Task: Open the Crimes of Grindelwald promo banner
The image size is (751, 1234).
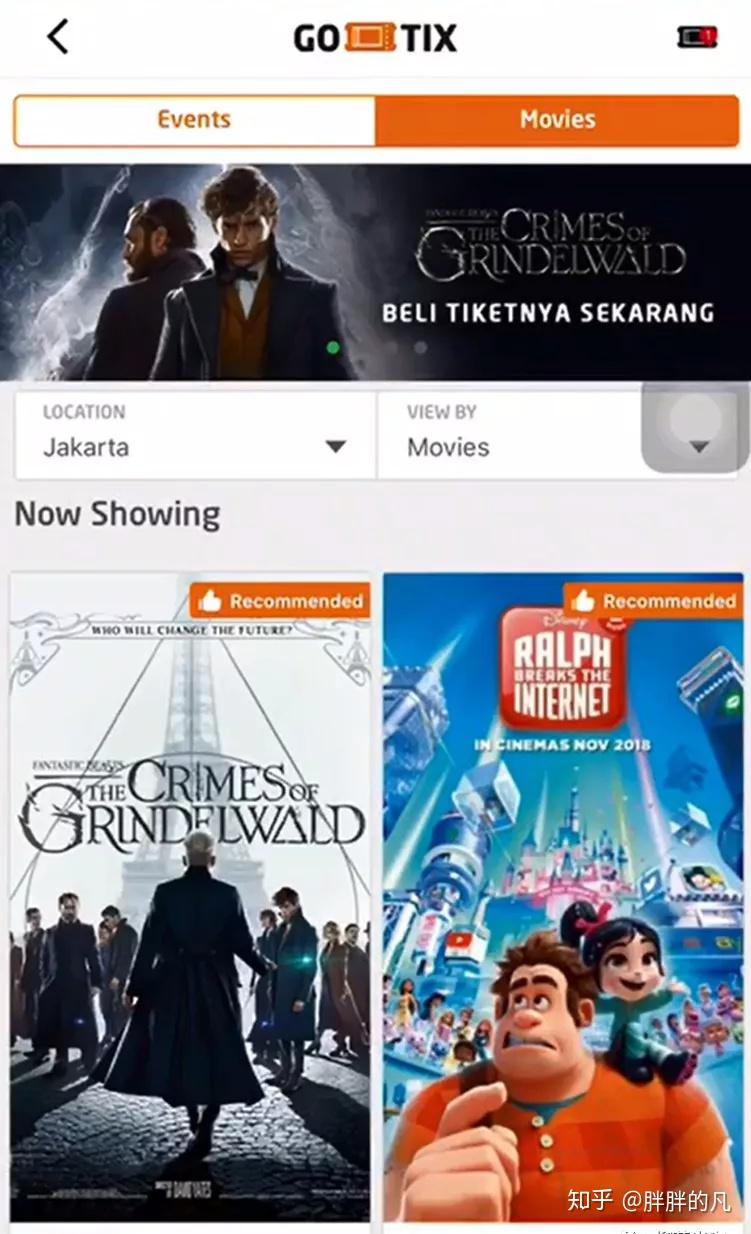Action: click(375, 272)
